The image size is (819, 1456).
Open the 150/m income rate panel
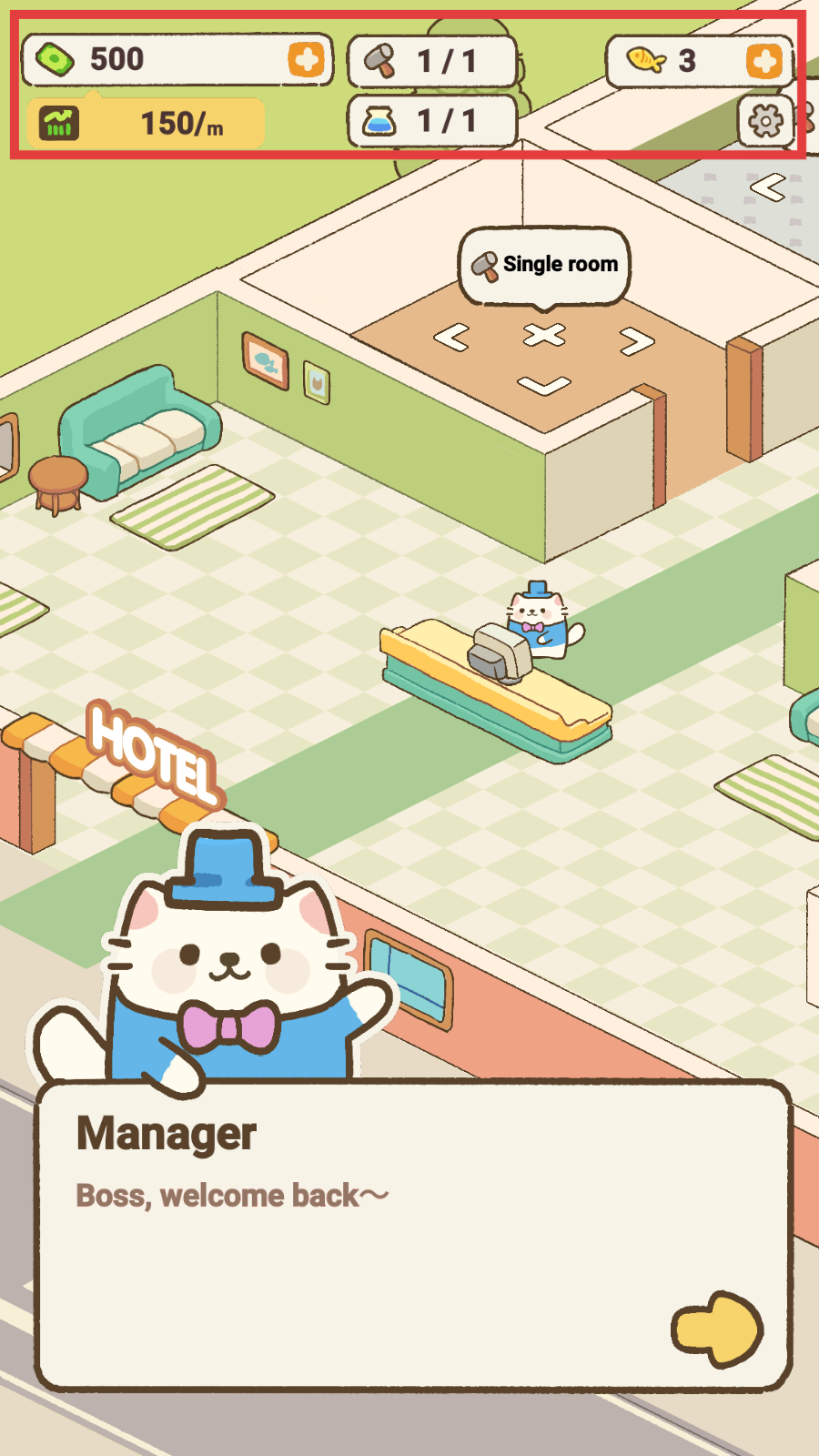tap(146, 123)
